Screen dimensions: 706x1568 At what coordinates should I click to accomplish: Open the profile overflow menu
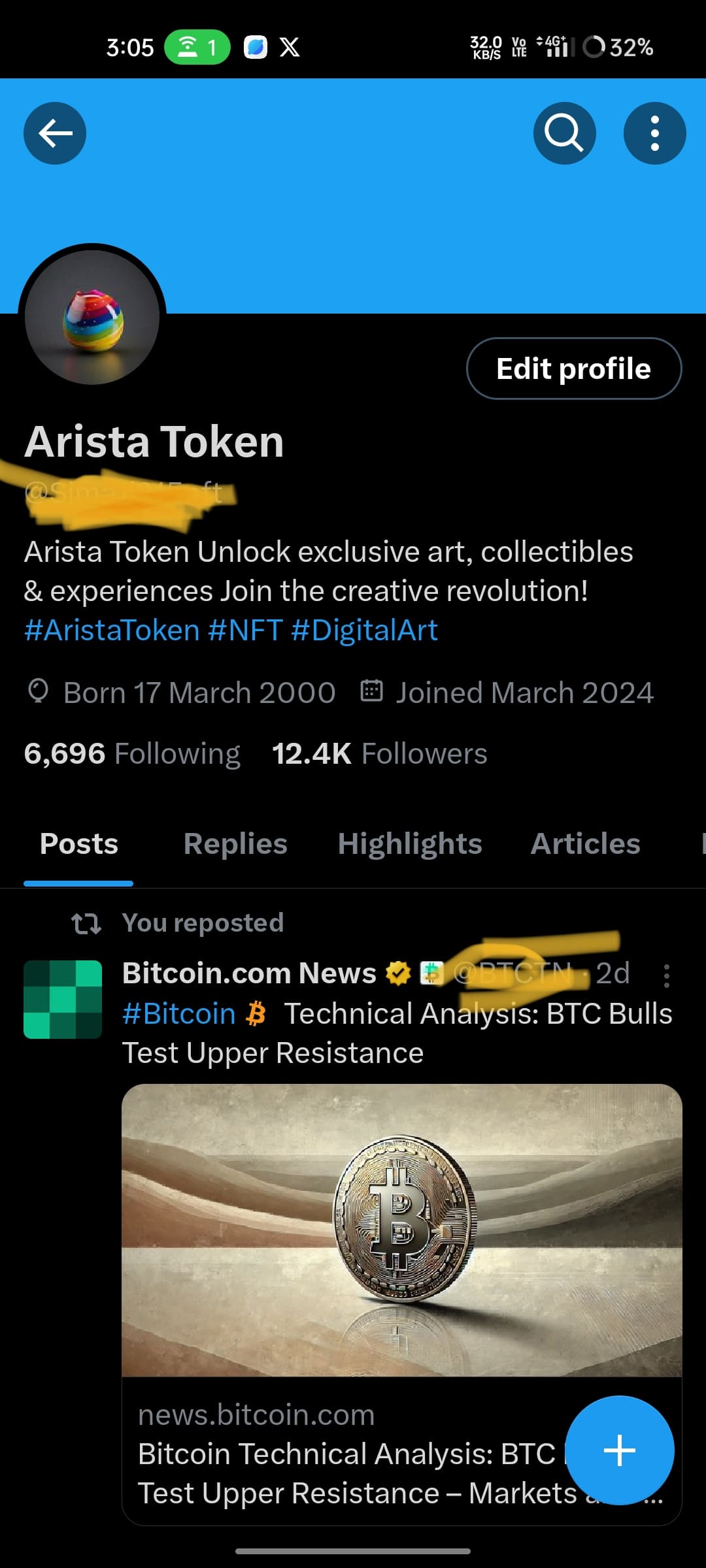(x=654, y=133)
